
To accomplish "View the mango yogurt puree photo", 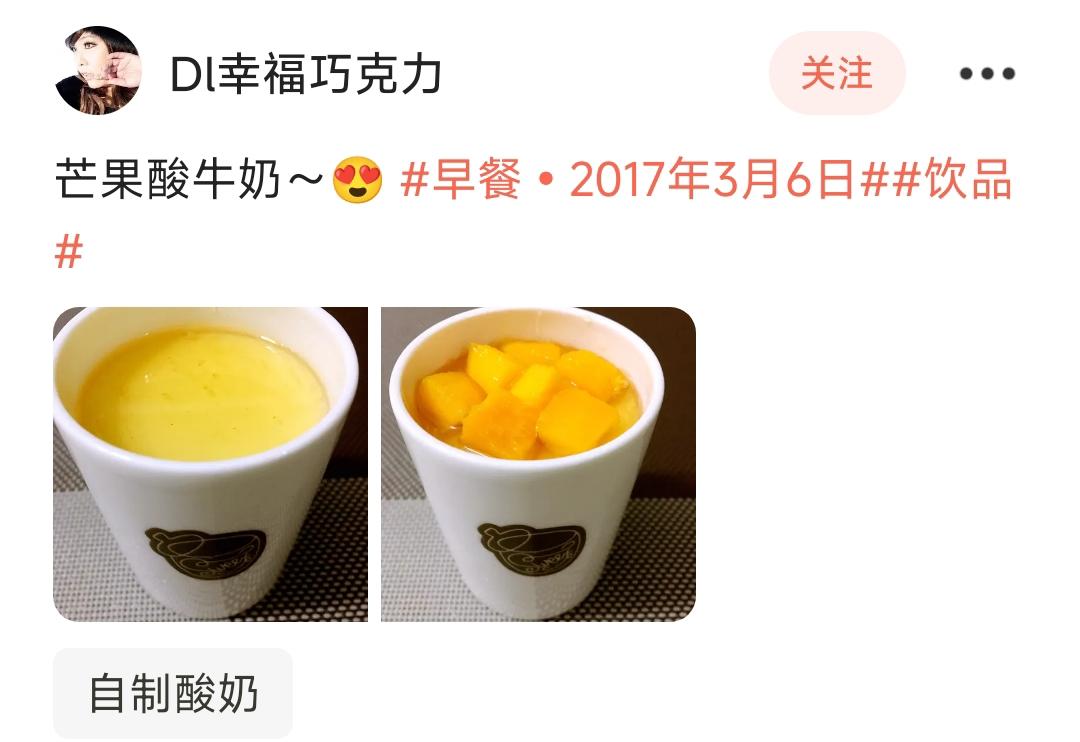I will (x=210, y=464).
